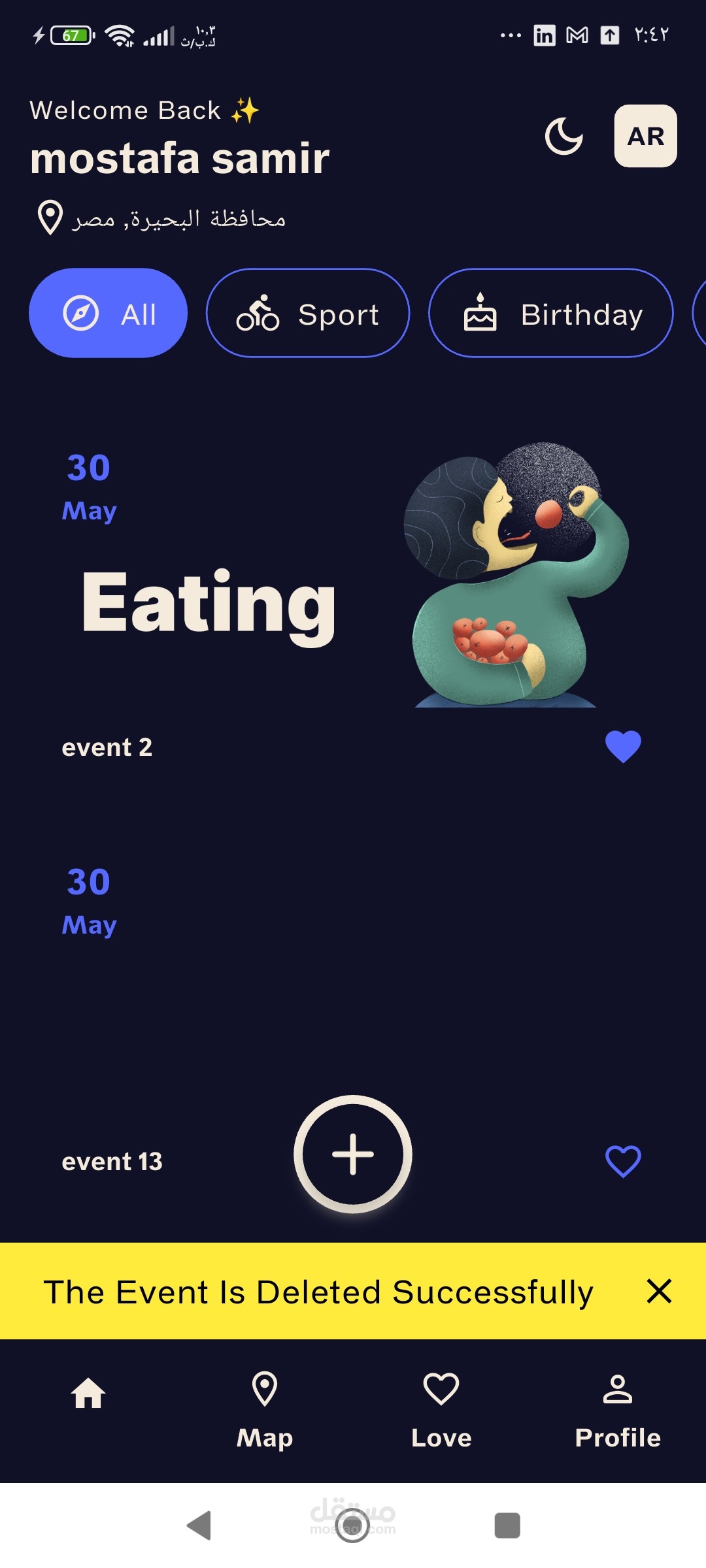The image size is (706, 1568).
Task: Toggle the dark mode moon icon
Action: coord(563,137)
